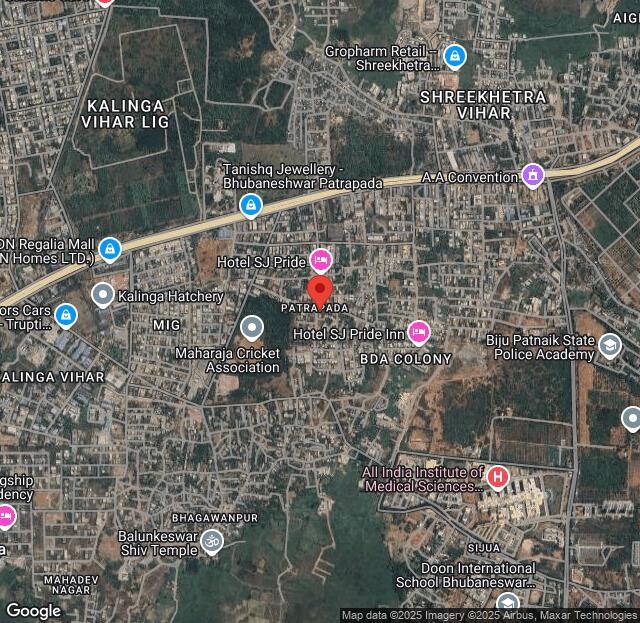The image size is (640, 623).
Task: Select the Regalia Mall shopping marker
Action: pyautogui.click(x=110, y=248)
